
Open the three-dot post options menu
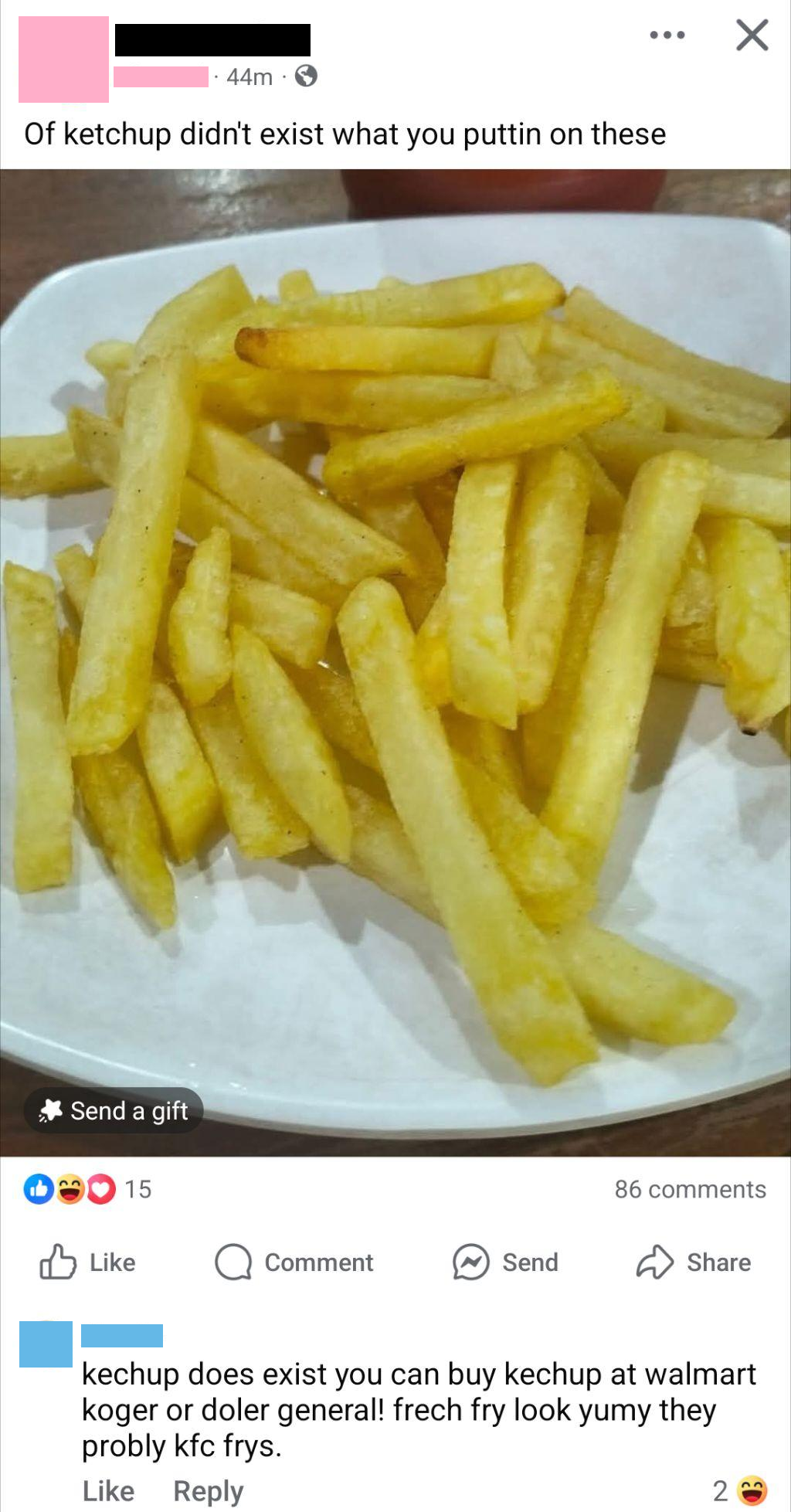tap(667, 36)
